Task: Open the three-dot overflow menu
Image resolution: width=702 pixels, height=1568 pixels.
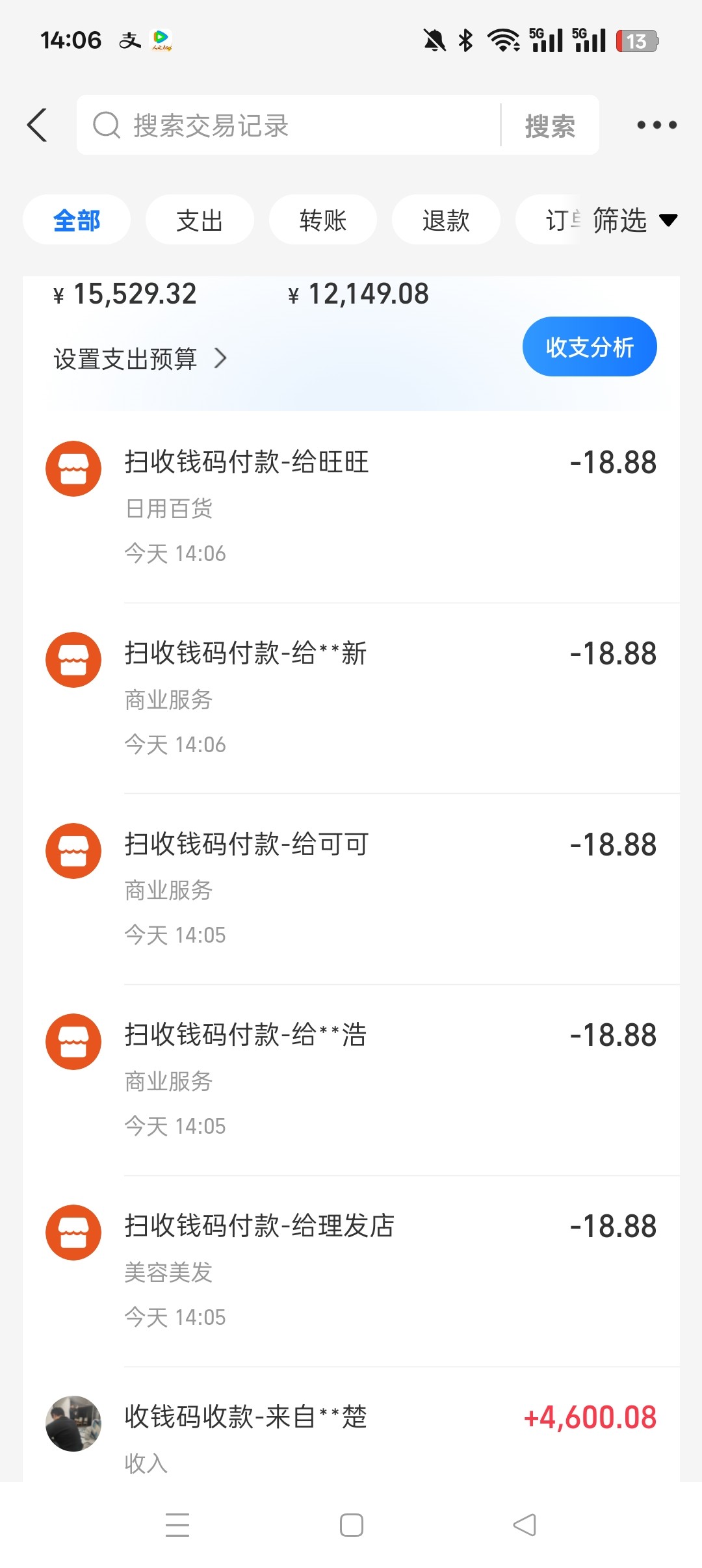Action: point(656,125)
